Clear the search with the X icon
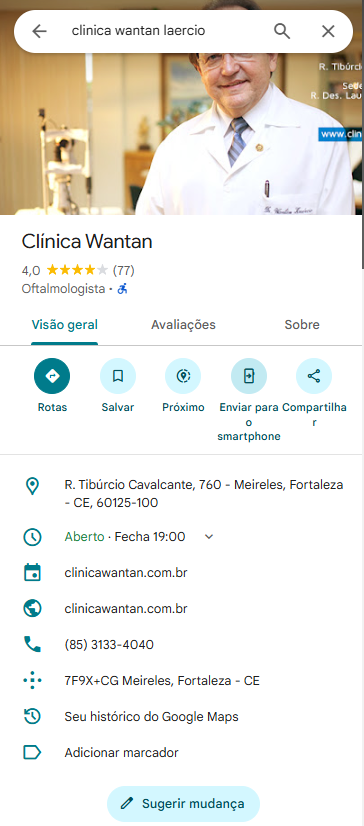364x826 pixels. 328,32
